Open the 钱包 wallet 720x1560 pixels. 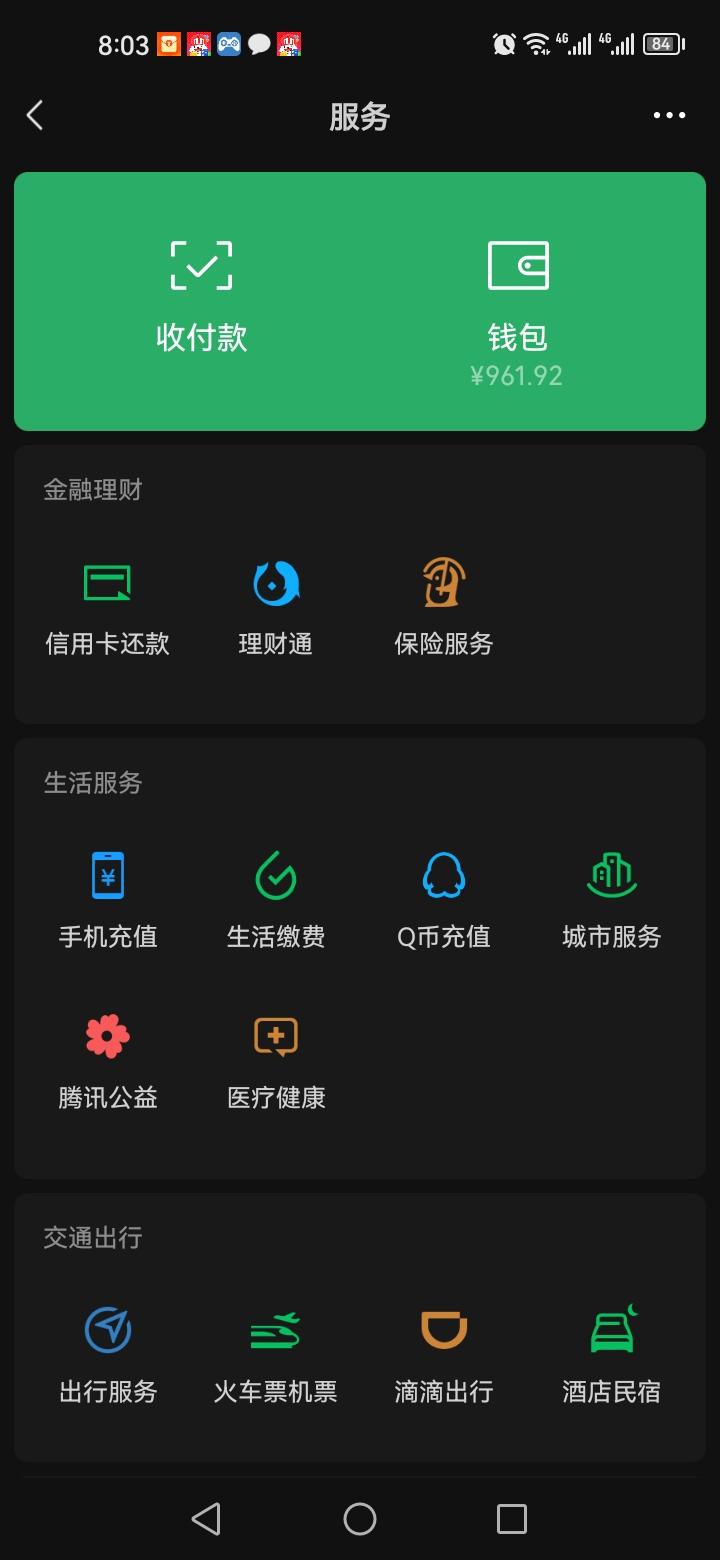[x=517, y=298]
